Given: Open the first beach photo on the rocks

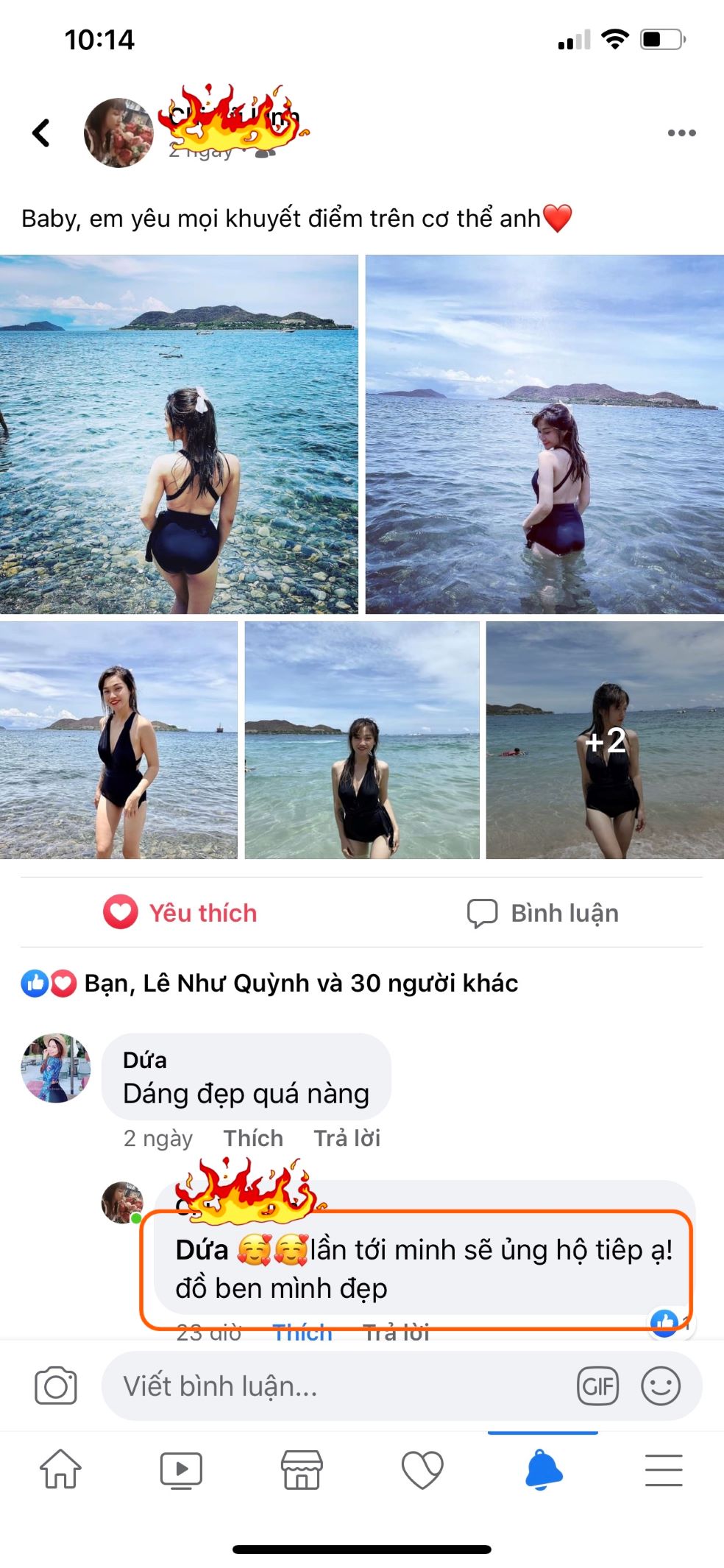Looking at the screenshot, I should [179, 434].
